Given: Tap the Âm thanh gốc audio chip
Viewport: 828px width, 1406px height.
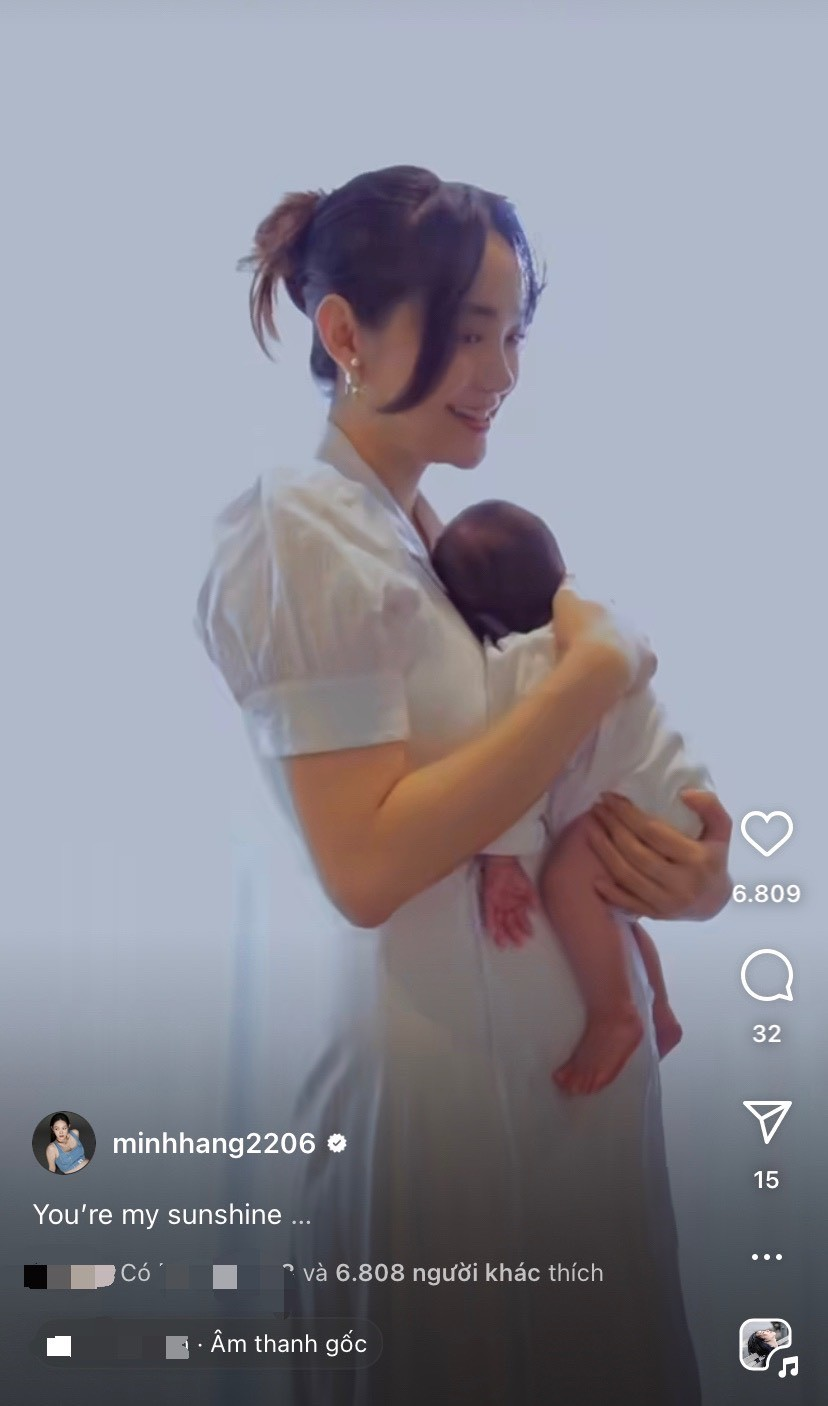Looking at the screenshot, I should pyautogui.click(x=209, y=1344).
